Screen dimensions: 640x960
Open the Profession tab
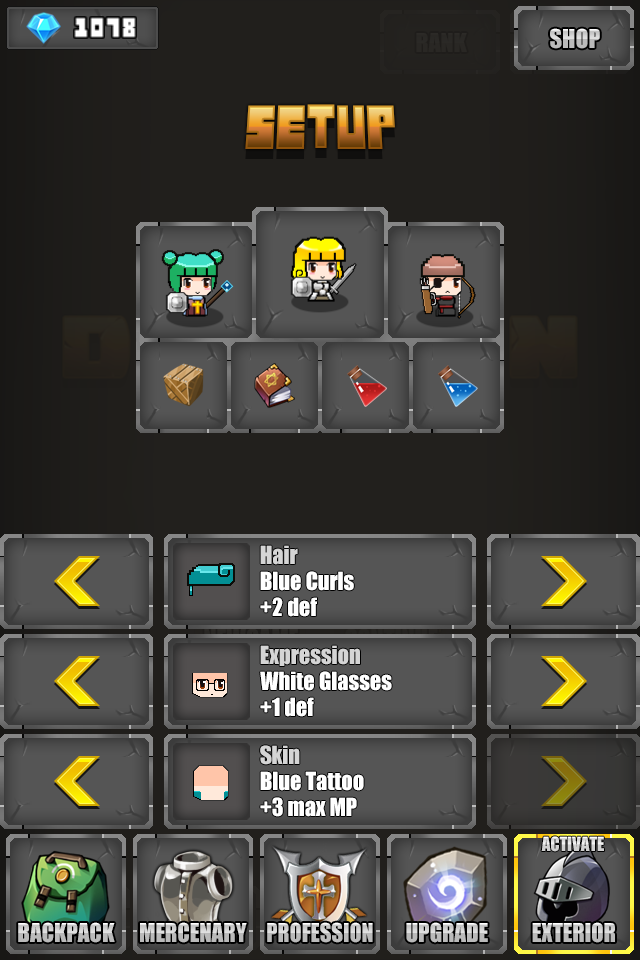(x=320, y=894)
